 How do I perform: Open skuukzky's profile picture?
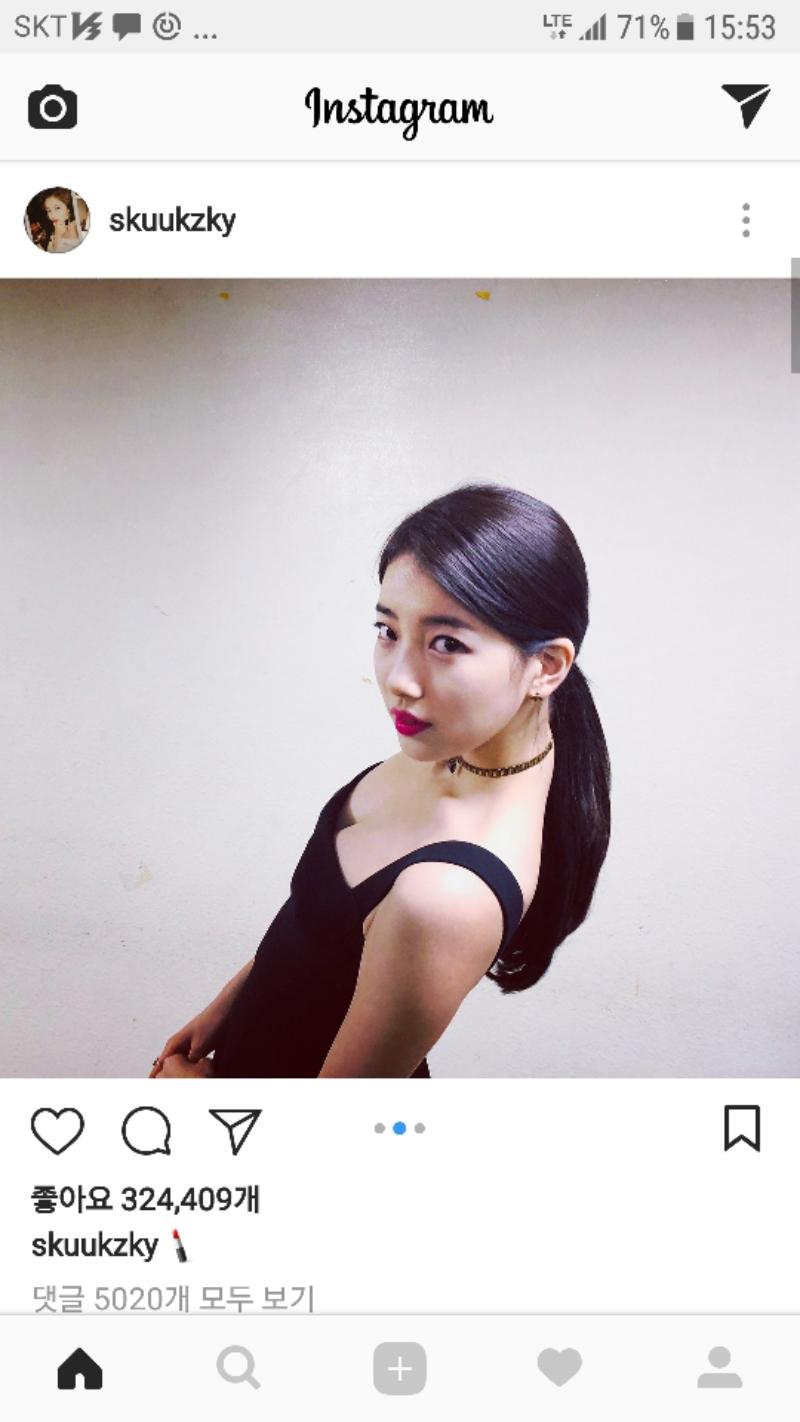pos(57,220)
